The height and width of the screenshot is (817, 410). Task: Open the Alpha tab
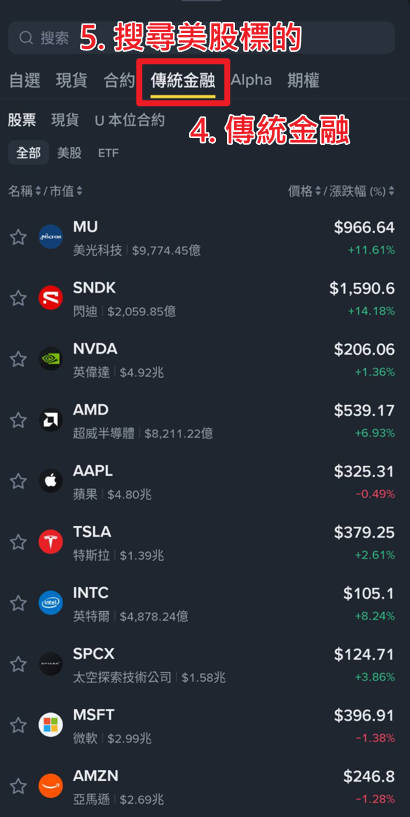[252, 80]
